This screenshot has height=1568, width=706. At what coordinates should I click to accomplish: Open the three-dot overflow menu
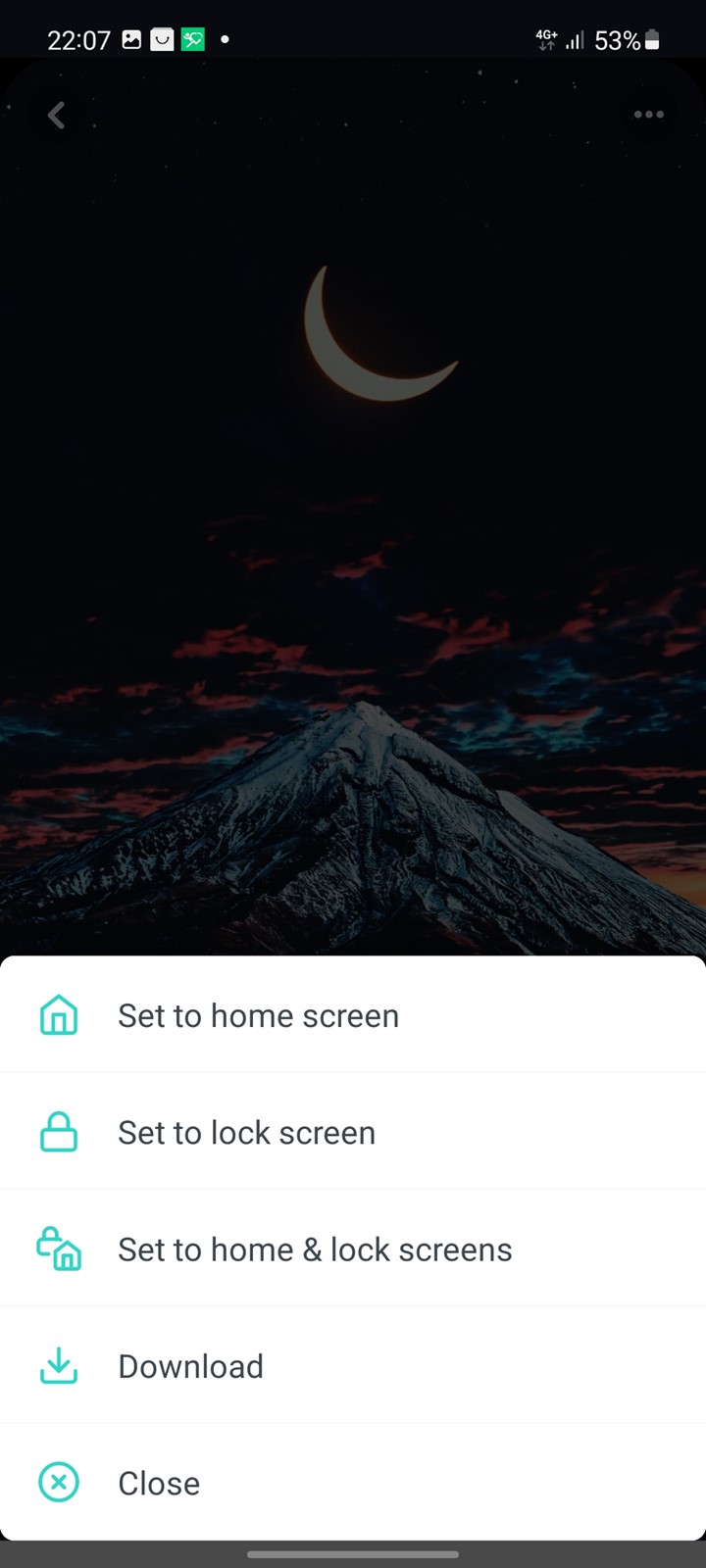point(648,115)
